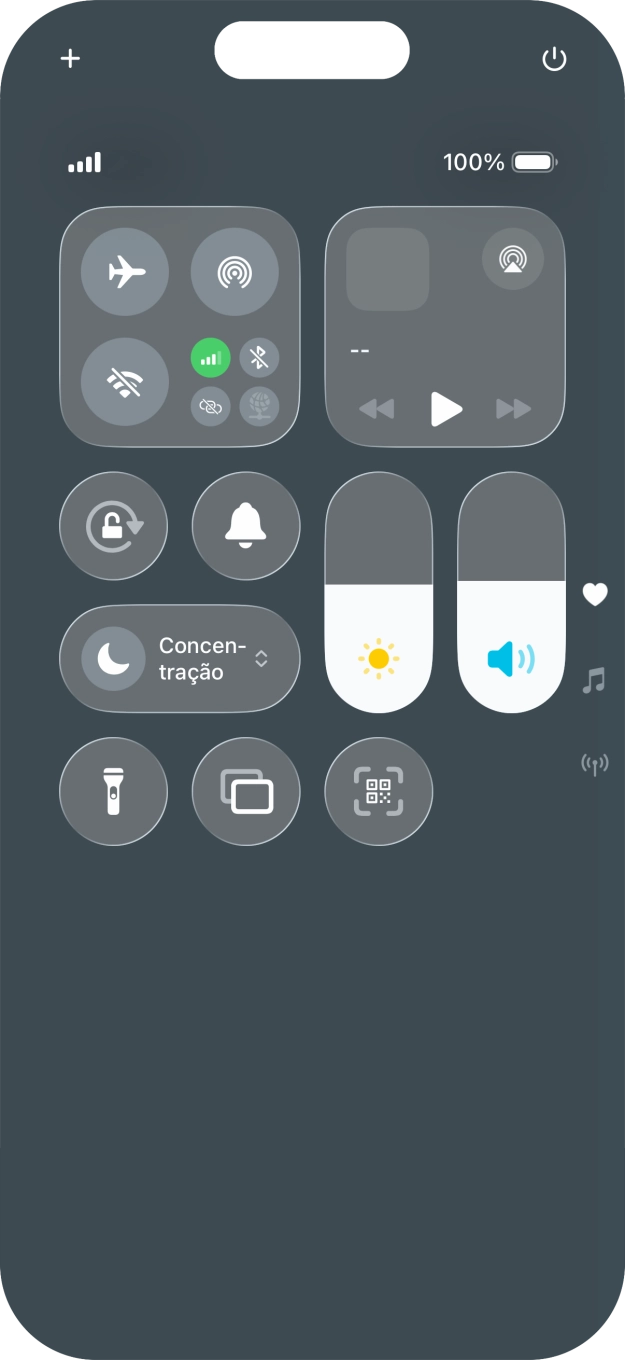
Task: Skip to previous track
Action: pos(377,409)
